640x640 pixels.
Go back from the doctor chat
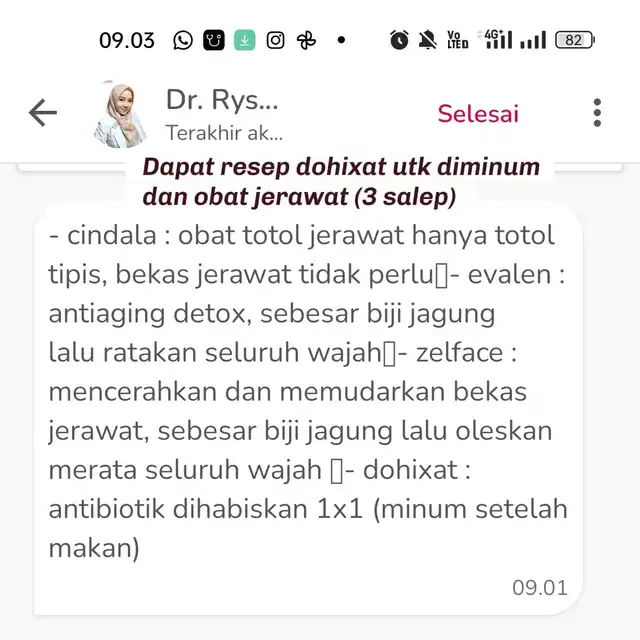[x=43, y=113]
